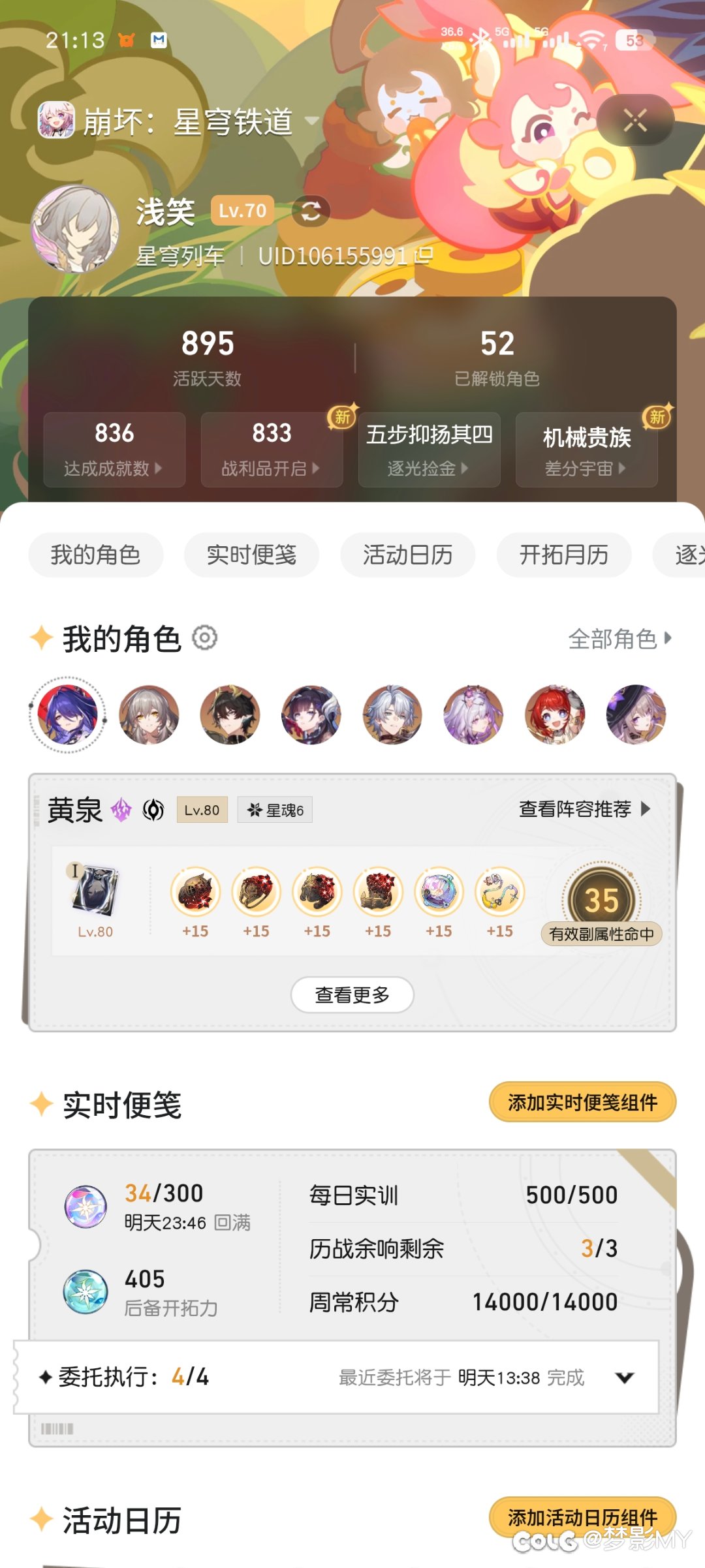Image resolution: width=705 pixels, height=1568 pixels.
Task: Select the 开拓月历 chip
Action: pyautogui.click(x=563, y=555)
